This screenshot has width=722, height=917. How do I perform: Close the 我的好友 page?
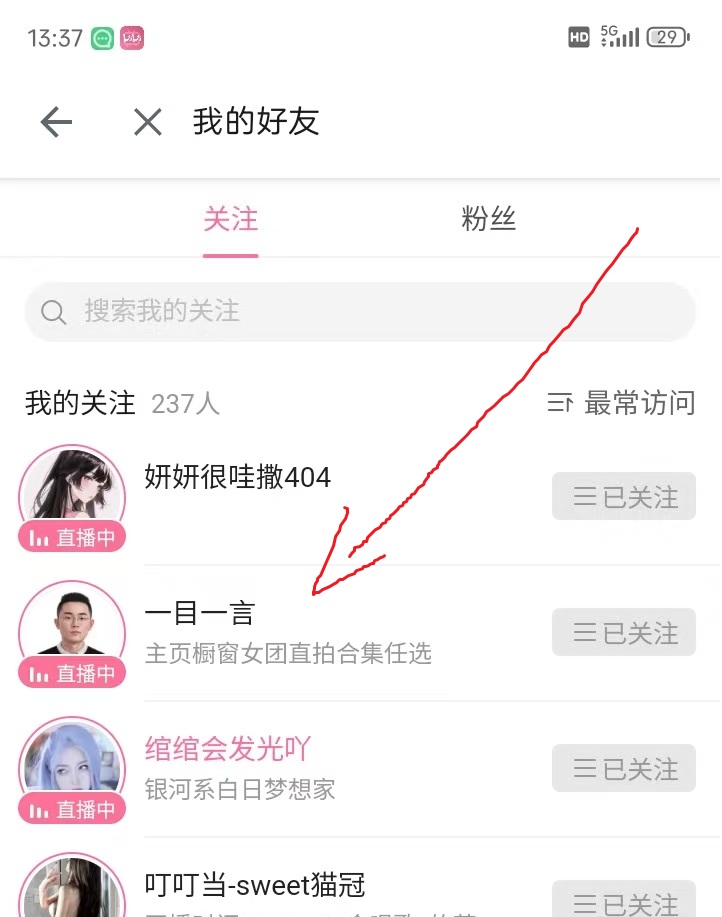148,122
